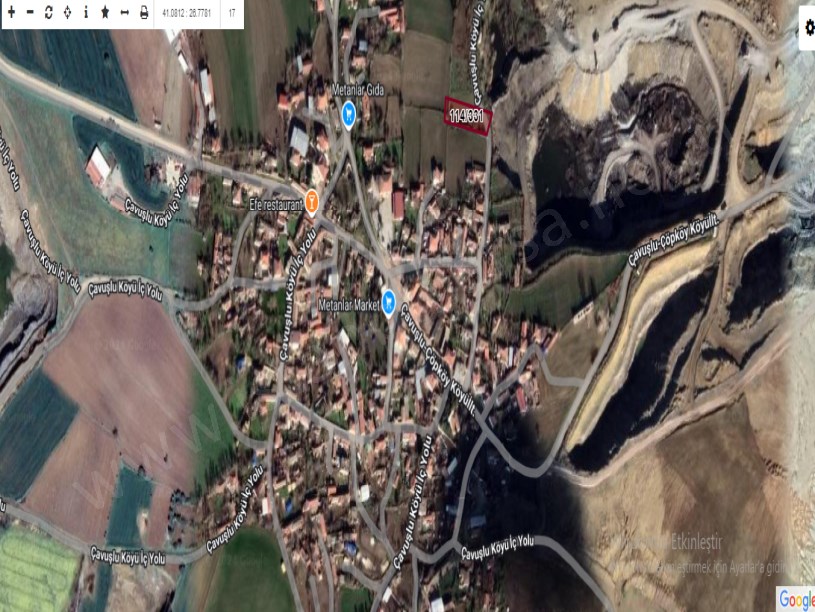The image size is (815, 612).
Task: Print the current map
Action: click(144, 13)
